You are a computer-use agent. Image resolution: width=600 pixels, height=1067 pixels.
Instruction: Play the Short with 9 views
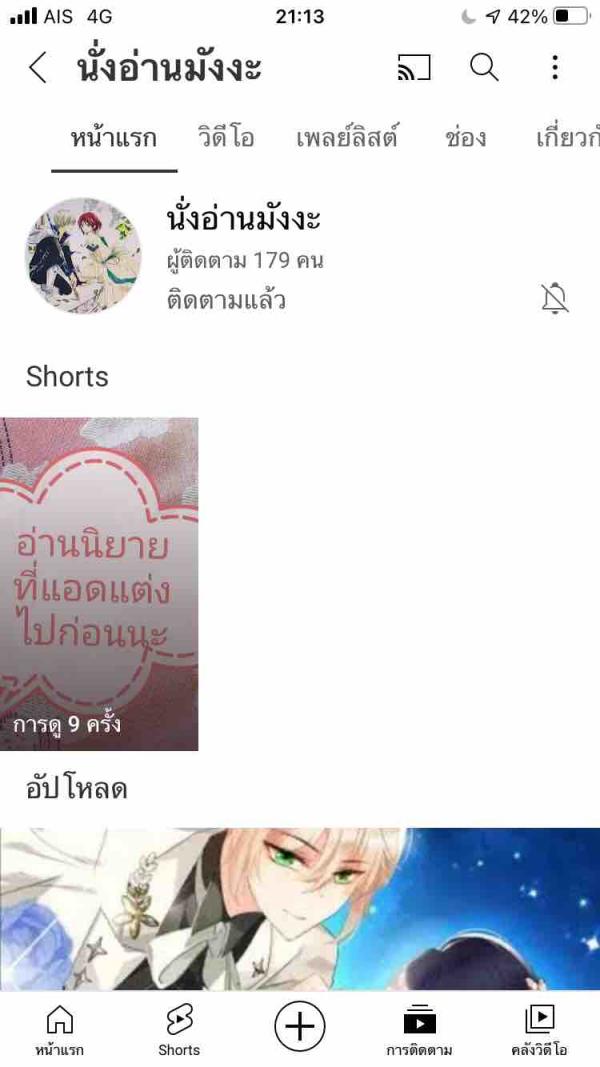coord(99,584)
